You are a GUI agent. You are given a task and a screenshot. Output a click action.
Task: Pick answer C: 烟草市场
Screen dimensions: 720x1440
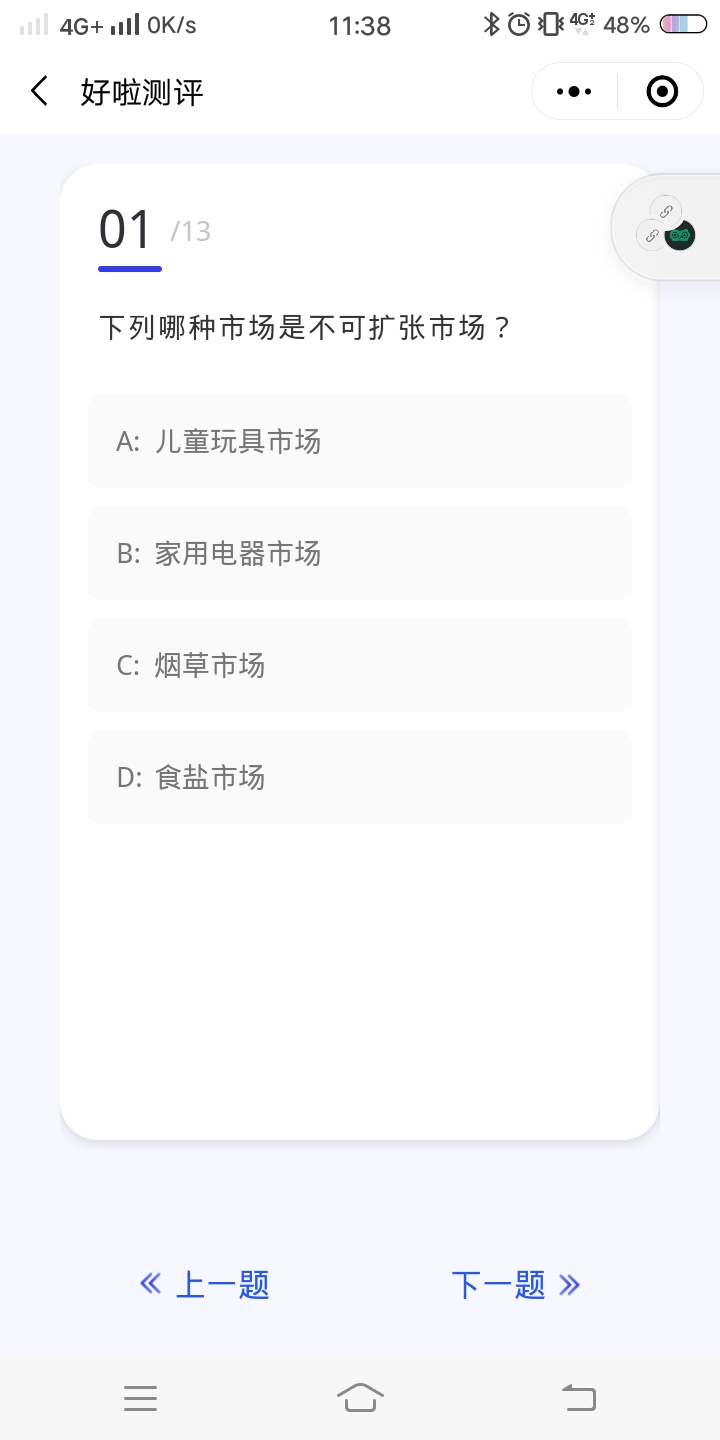click(360, 665)
